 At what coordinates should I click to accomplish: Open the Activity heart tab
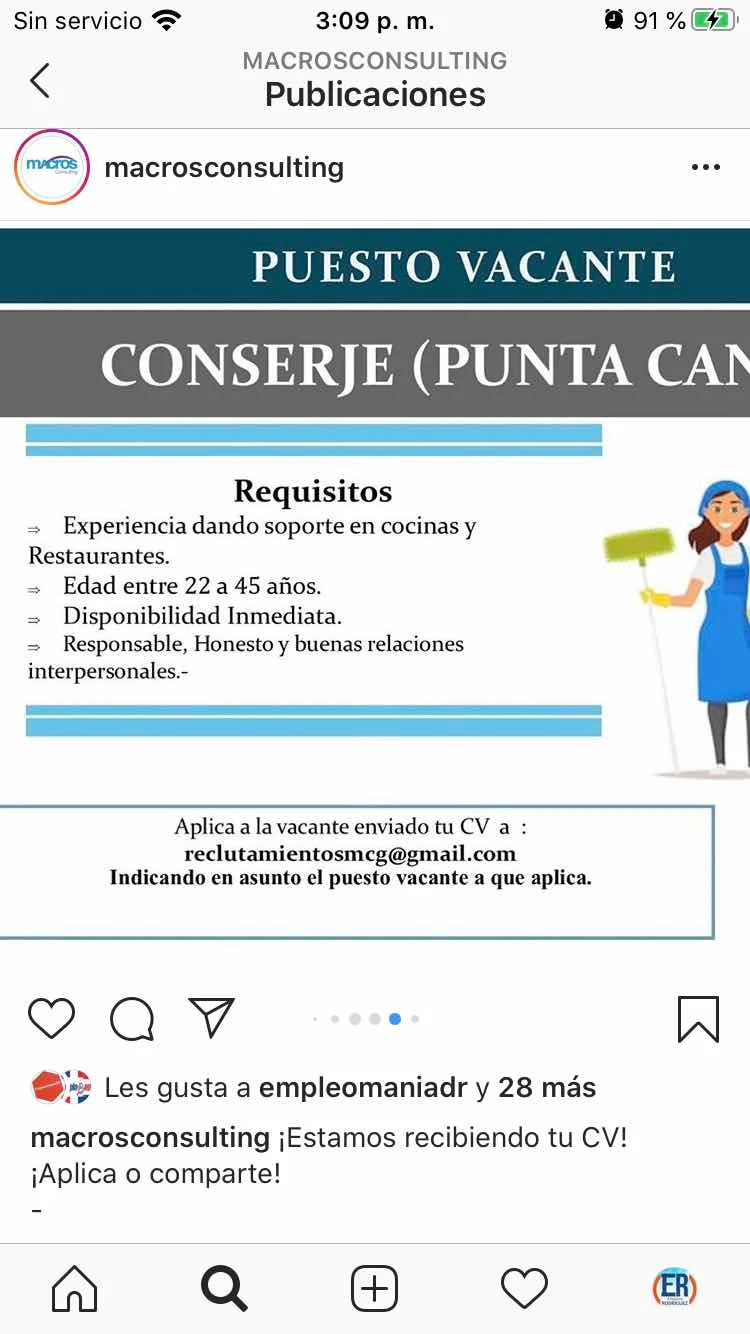(524, 1289)
